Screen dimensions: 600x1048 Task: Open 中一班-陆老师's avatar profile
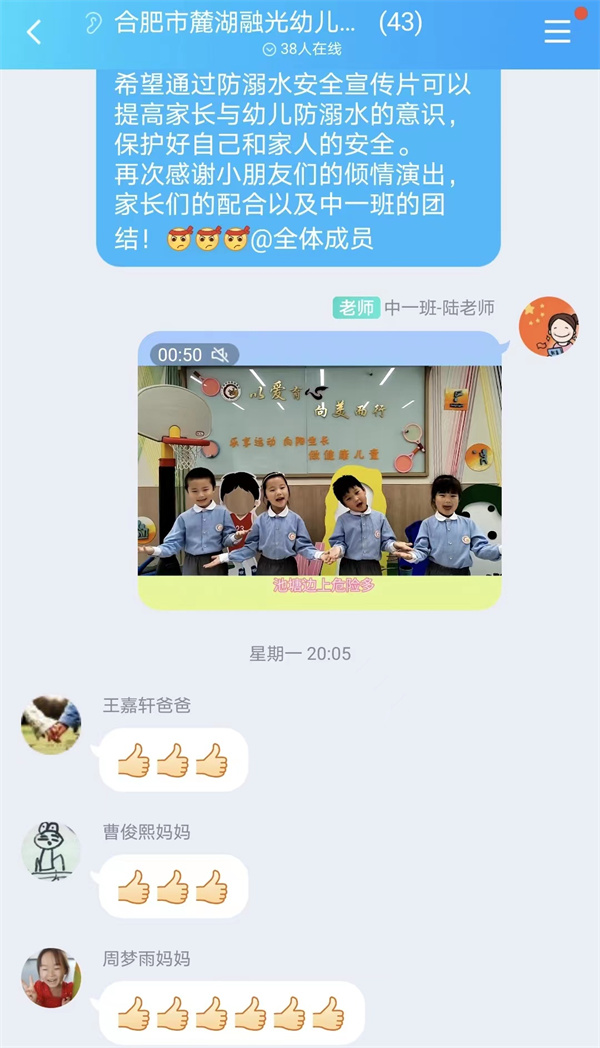[549, 327]
